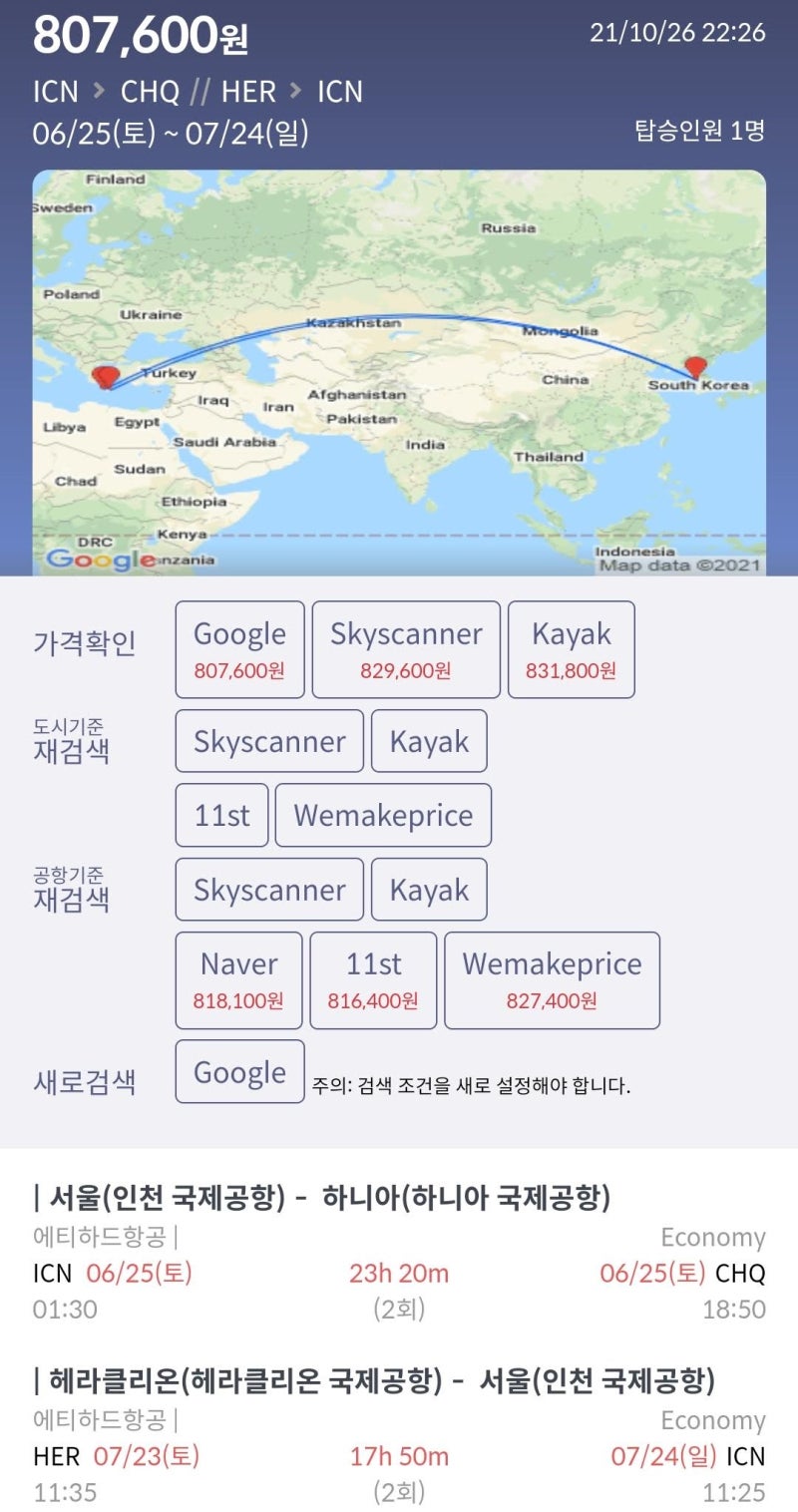The image size is (798, 1512).
Task: Open airport-based Skyscanner re-search
Action: coord(268,889)
